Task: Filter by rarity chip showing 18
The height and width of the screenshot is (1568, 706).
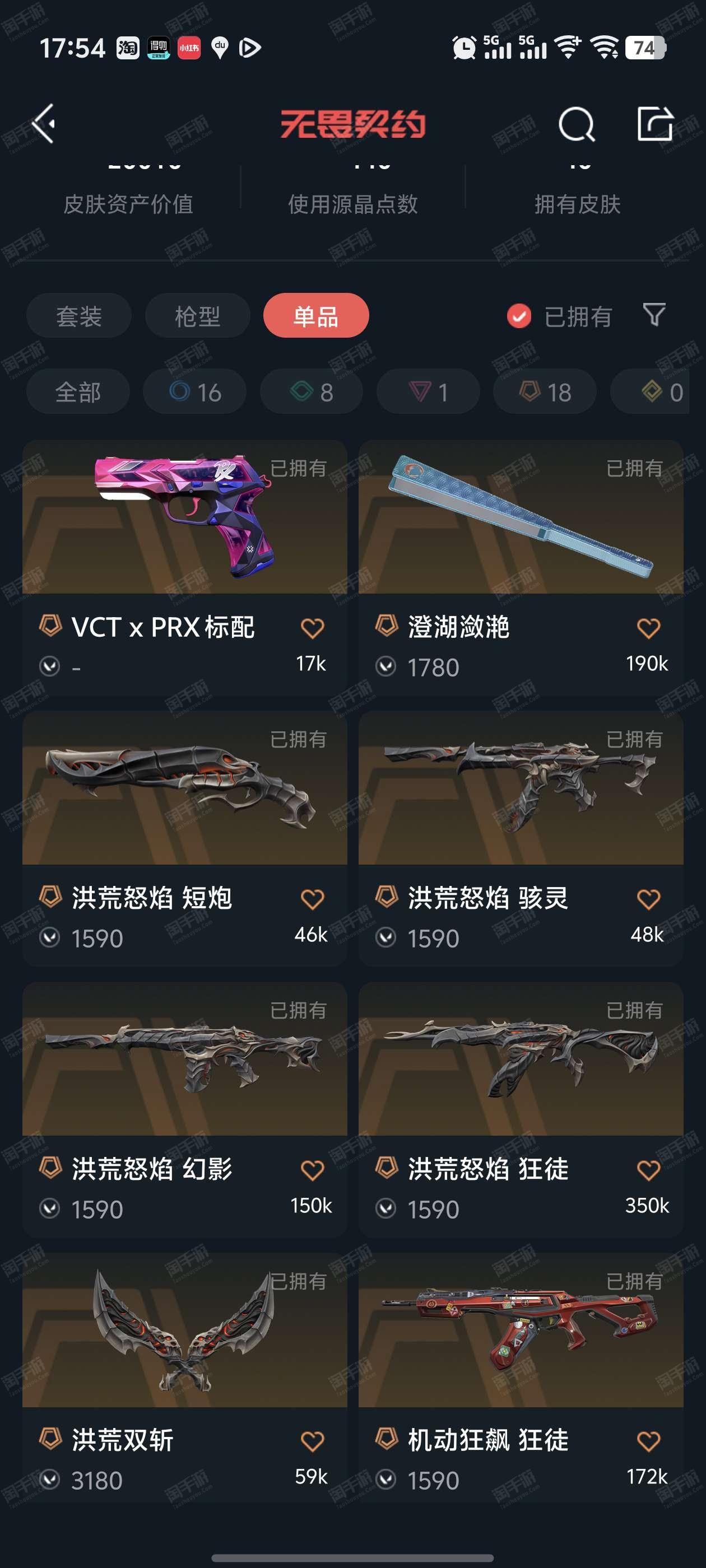Action: pyautogui.click(x=545, y=392)
